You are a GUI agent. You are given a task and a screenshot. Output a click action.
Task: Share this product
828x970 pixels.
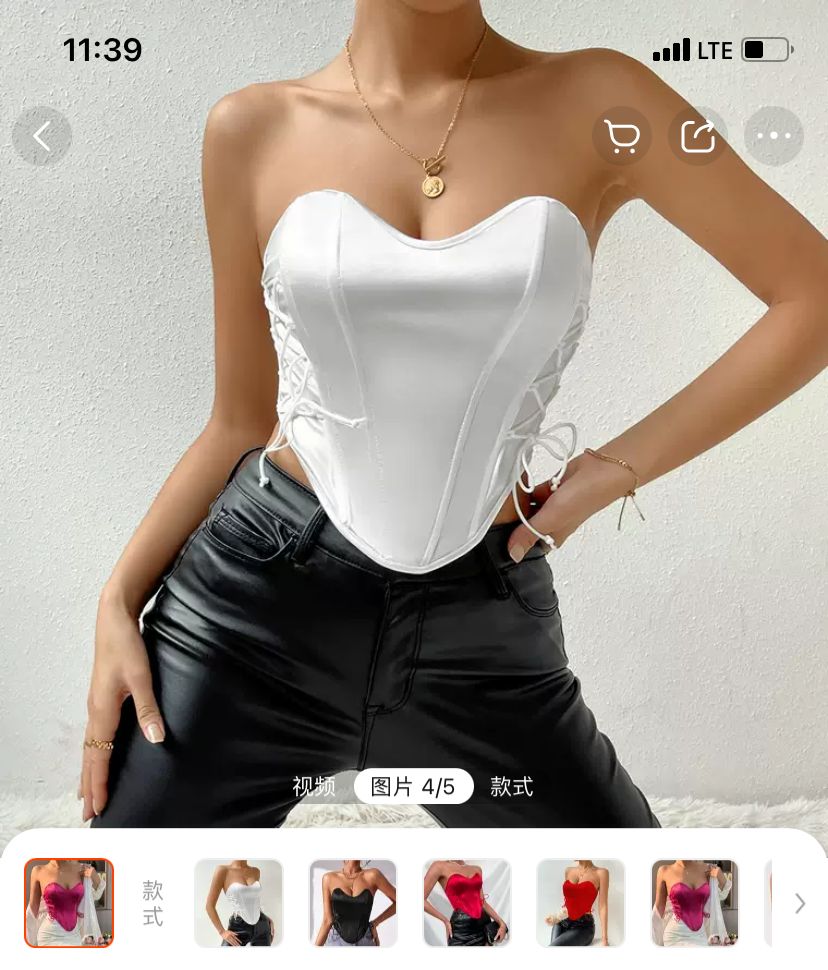698,136
